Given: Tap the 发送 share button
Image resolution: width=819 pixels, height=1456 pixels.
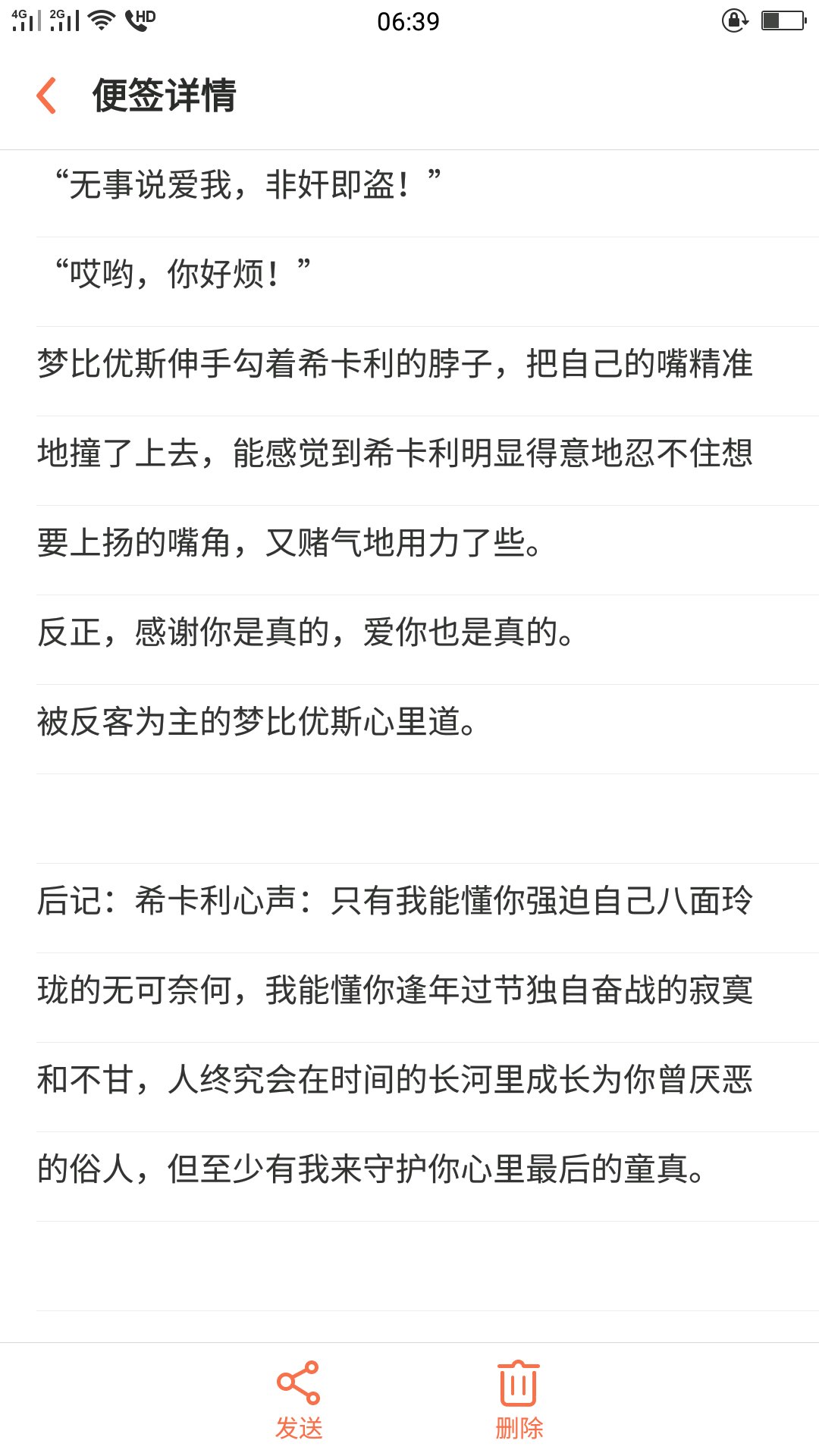Looking at the screenshot, I should 299,1401.
